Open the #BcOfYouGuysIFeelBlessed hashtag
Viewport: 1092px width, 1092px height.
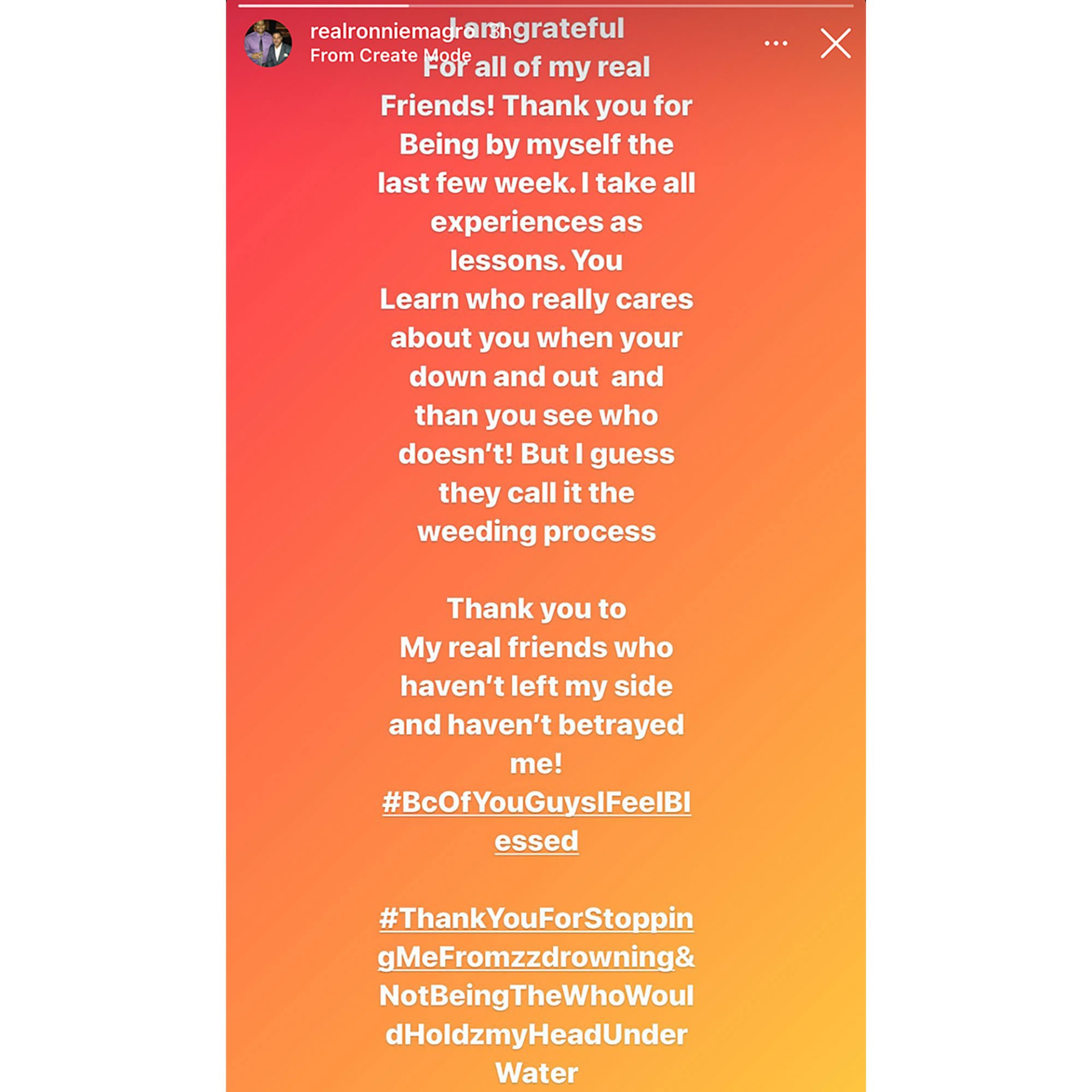click(x=536, y=803)
